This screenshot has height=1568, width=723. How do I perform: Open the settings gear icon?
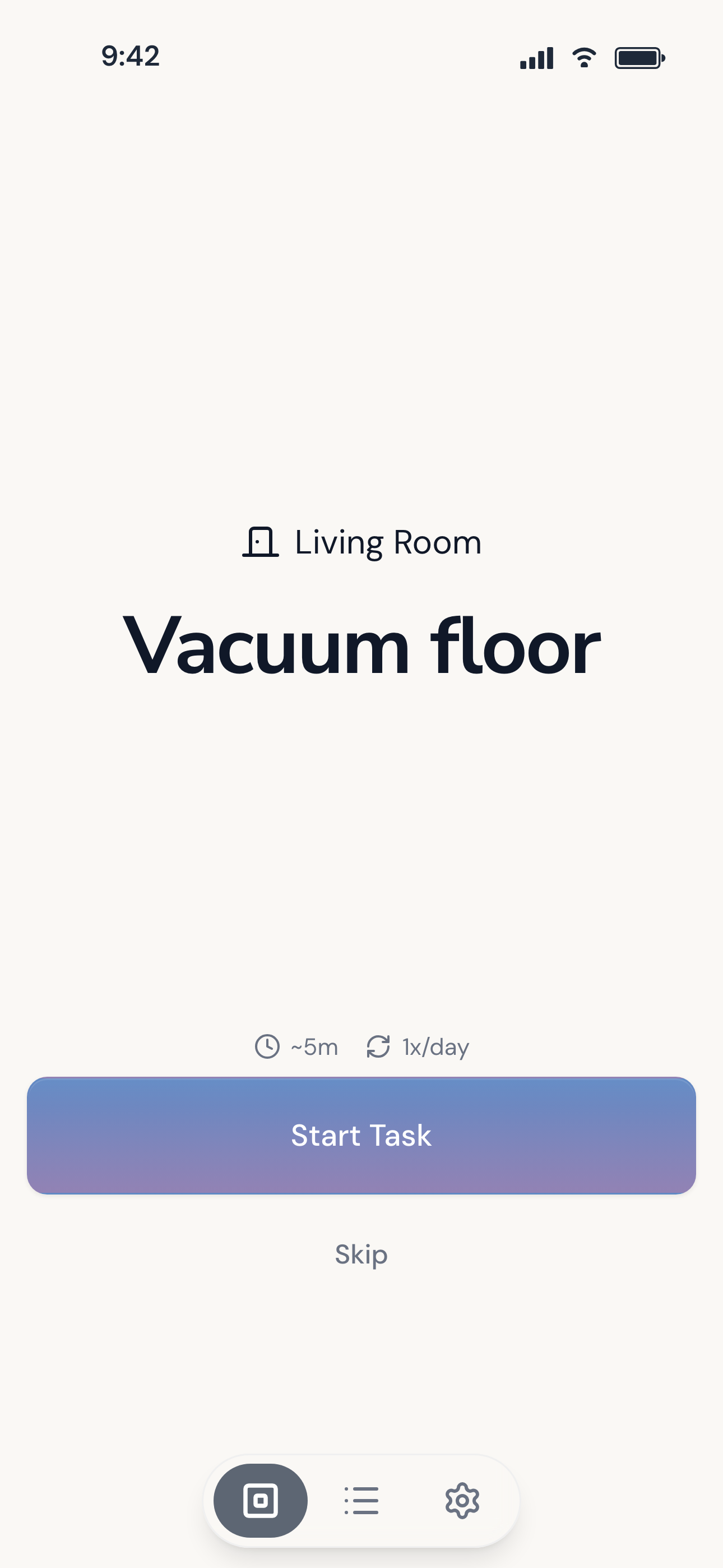click(462, 1501)
